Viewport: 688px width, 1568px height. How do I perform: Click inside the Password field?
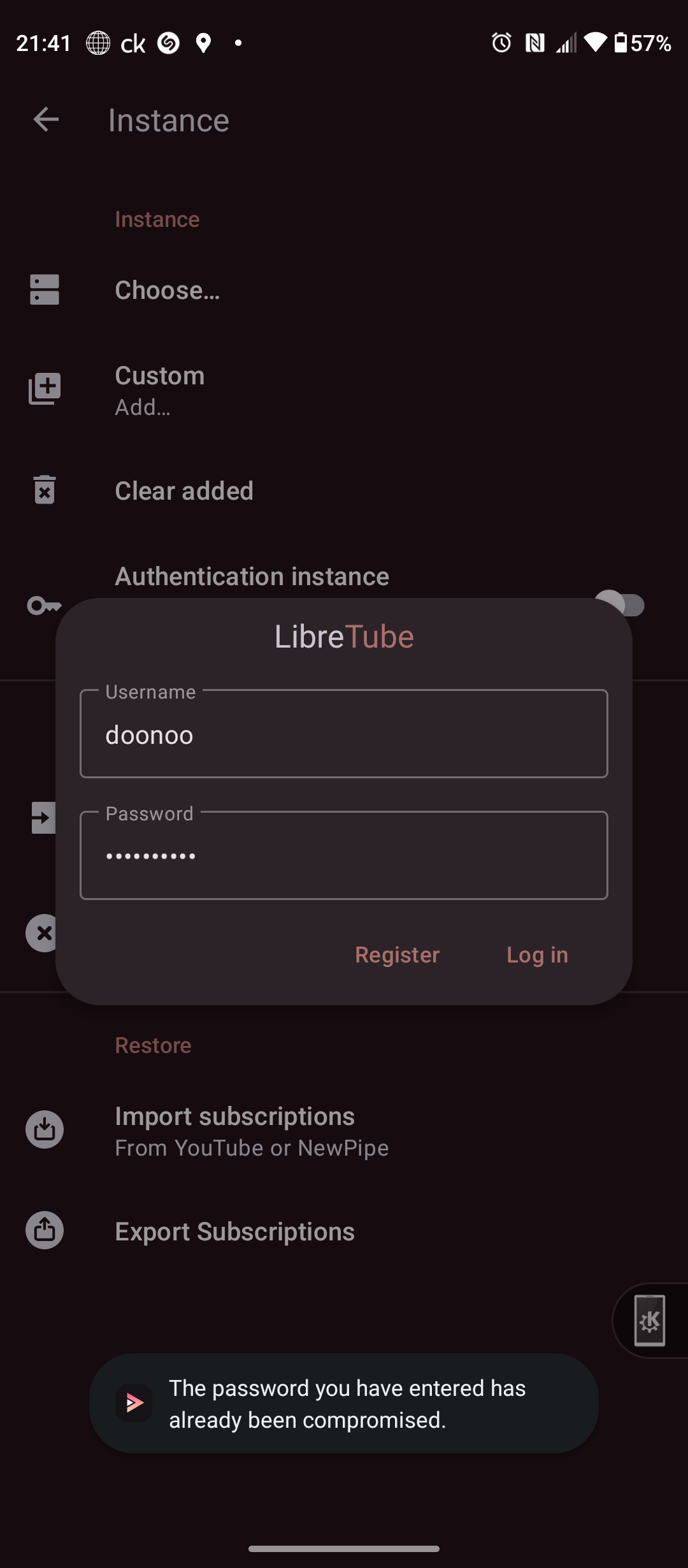(x=344, y=855)
